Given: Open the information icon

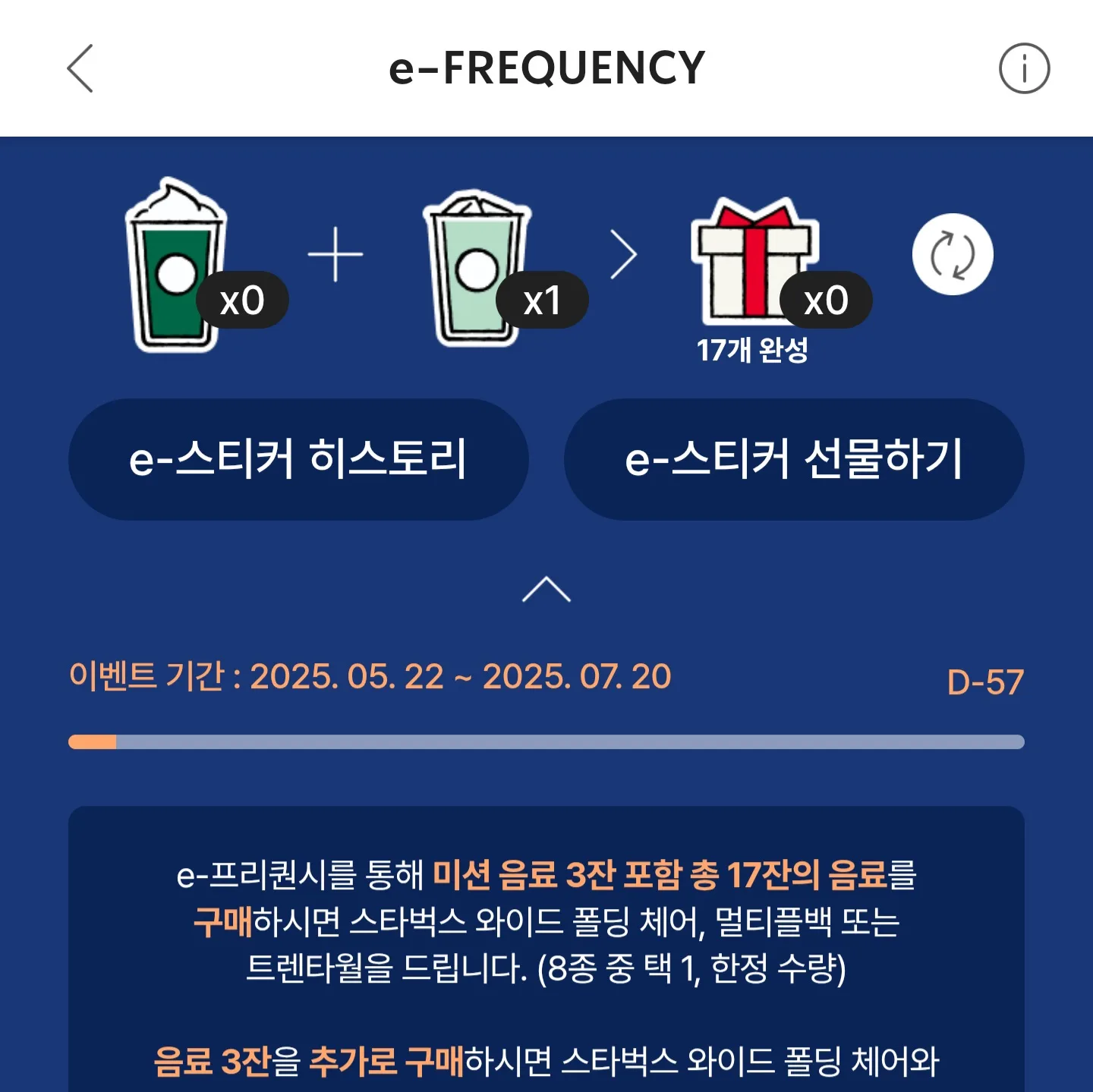Looking at the screenshot, I should 1024,68.
